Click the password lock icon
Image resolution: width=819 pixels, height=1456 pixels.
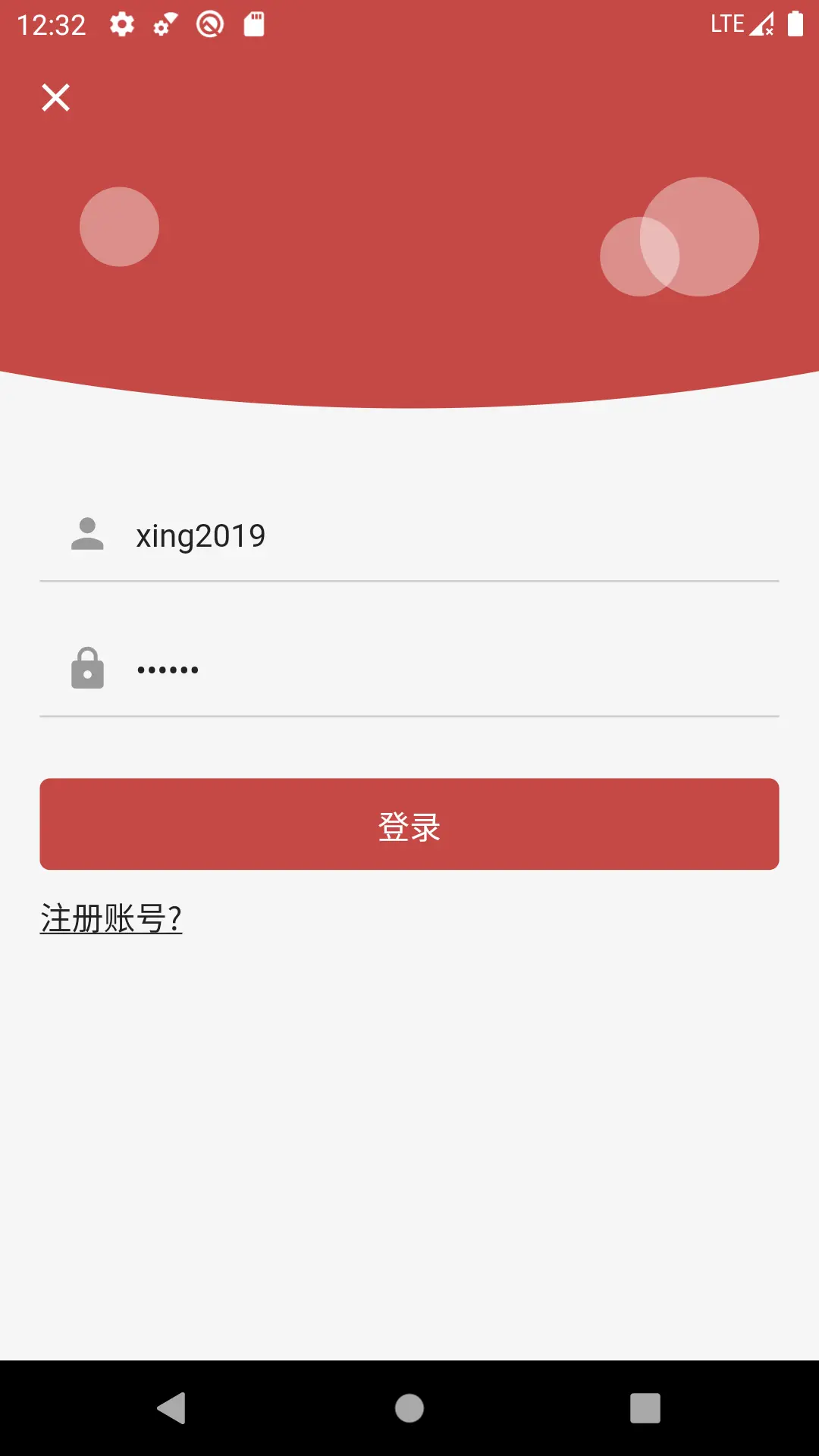(x=86, y=668)
